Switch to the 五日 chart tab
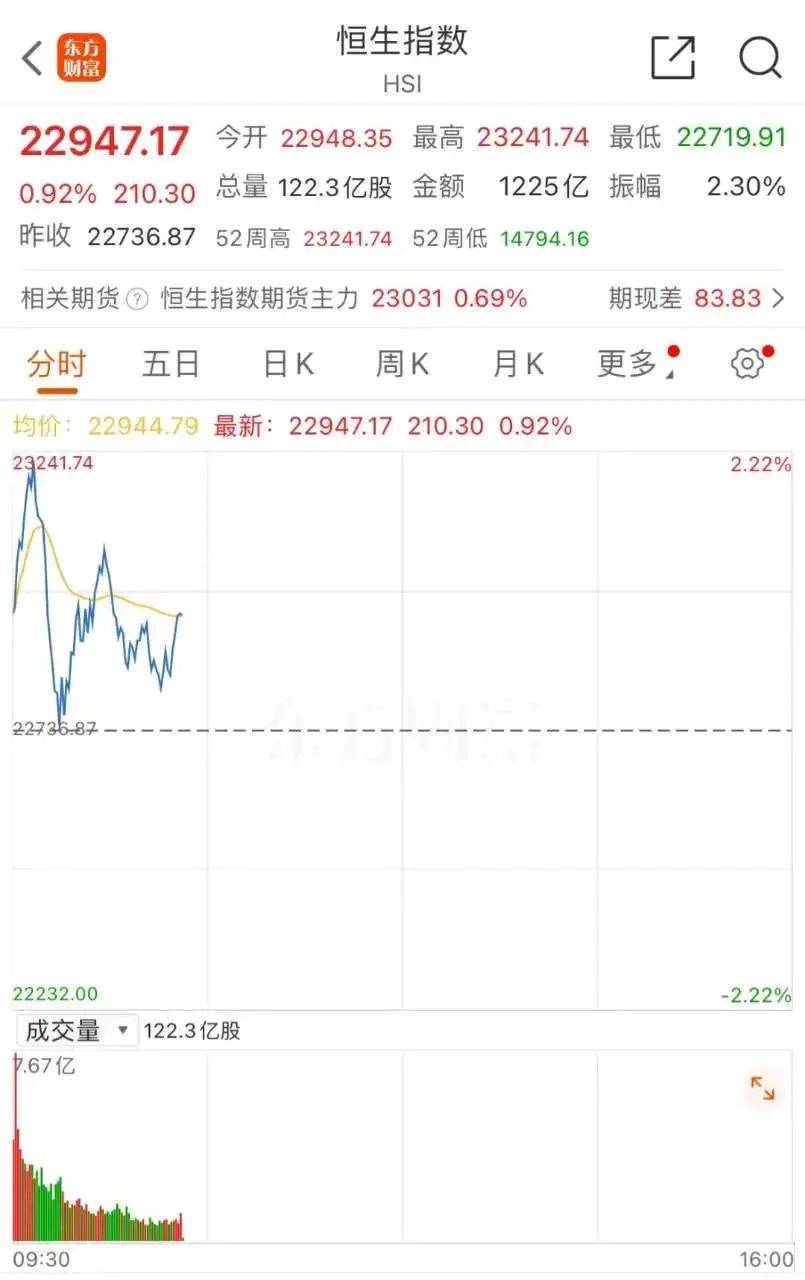 [x=171, y=365]
